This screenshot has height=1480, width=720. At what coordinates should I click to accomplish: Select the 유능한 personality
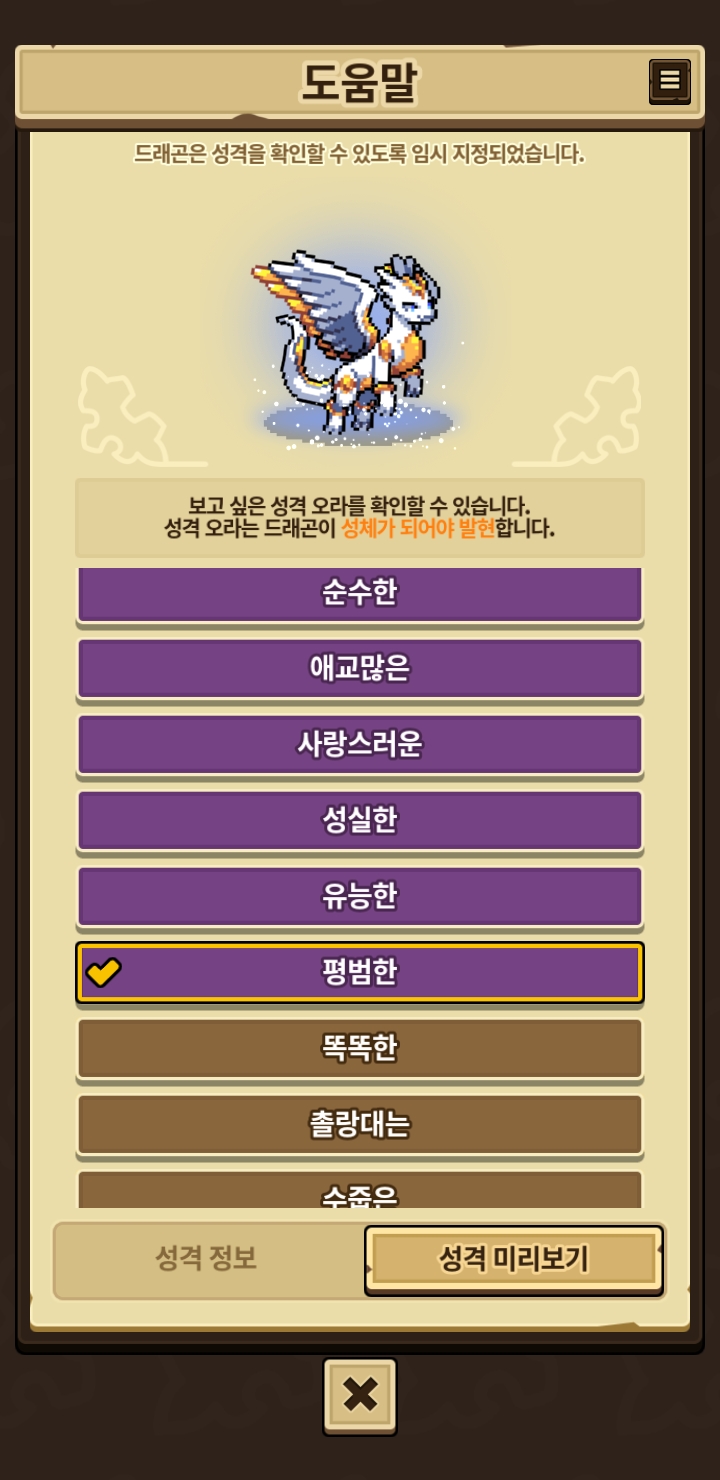click(x=360, y=896)
